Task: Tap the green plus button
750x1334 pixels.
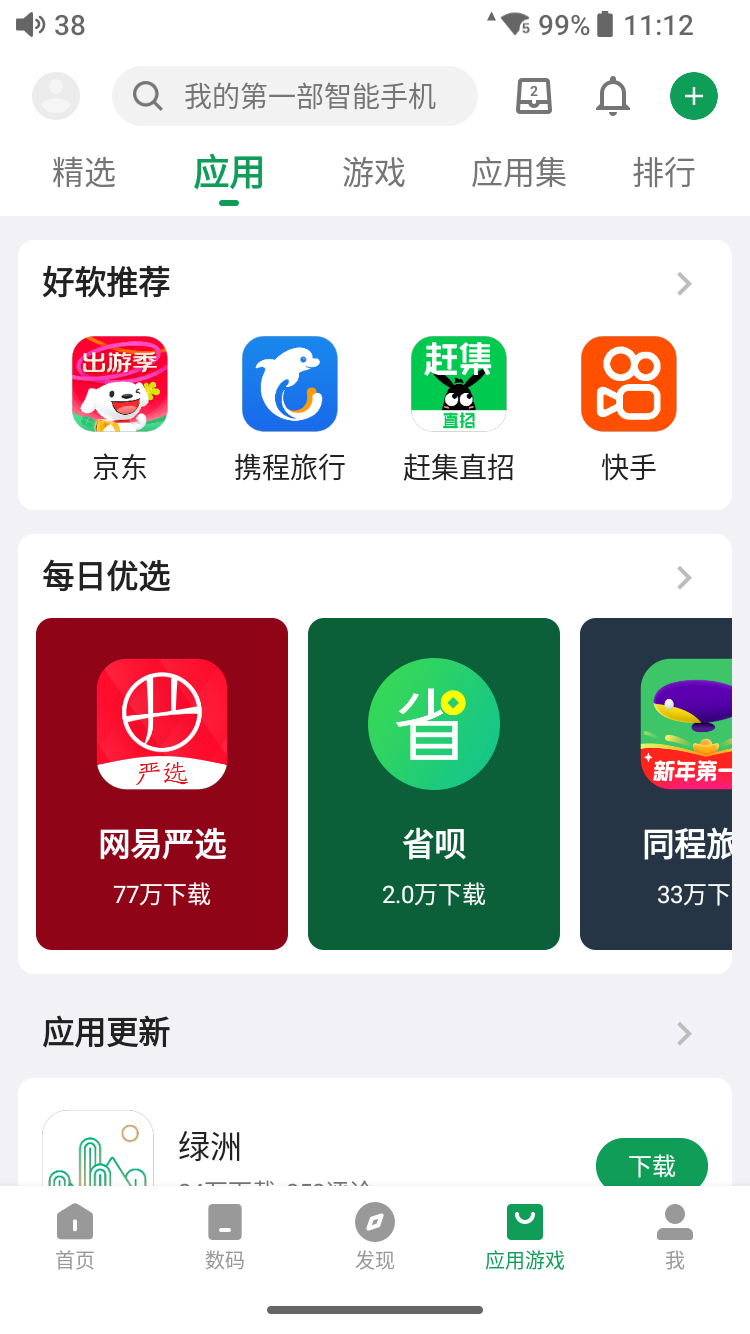Action: click(694, 96)
